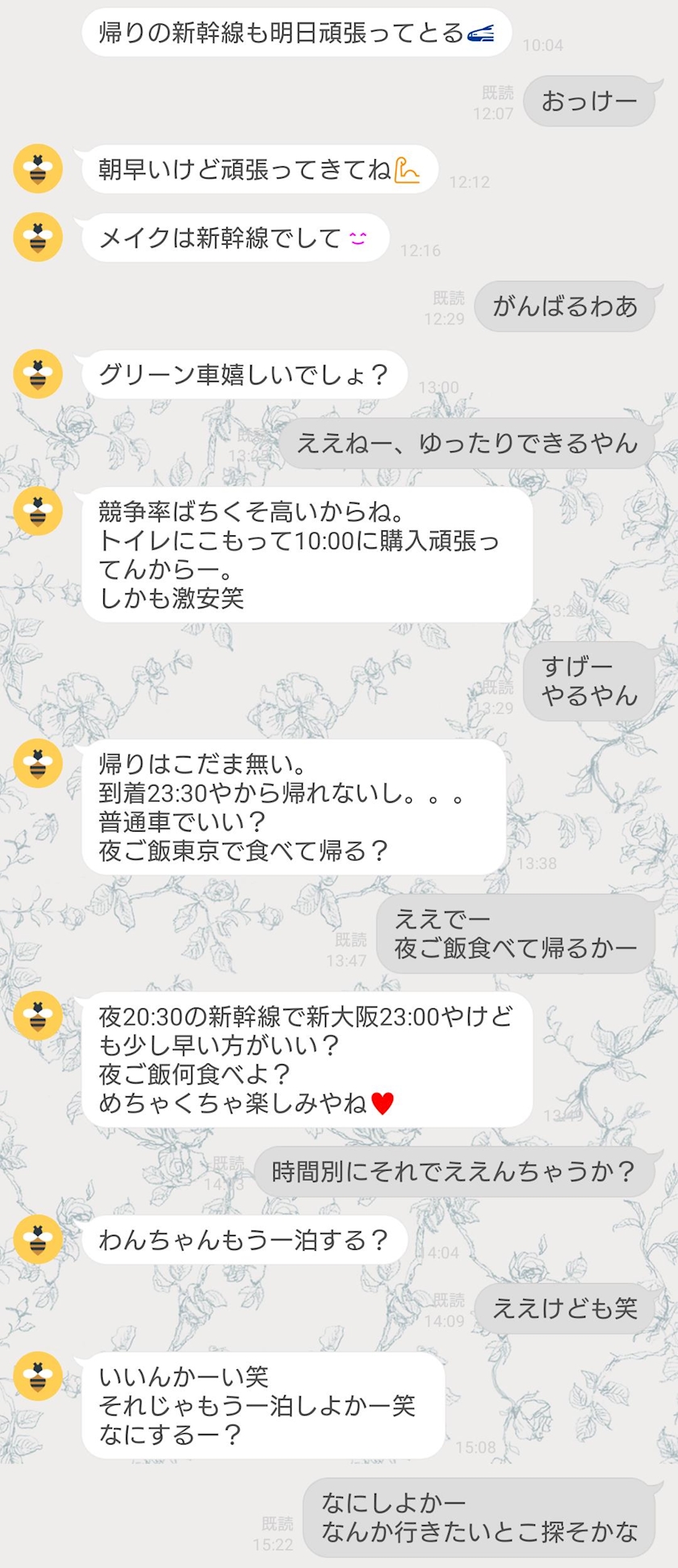Tap bee avatar next to メイクは新幹線でして
Viewport: 678px width, 1568px height.
(38, 237)
